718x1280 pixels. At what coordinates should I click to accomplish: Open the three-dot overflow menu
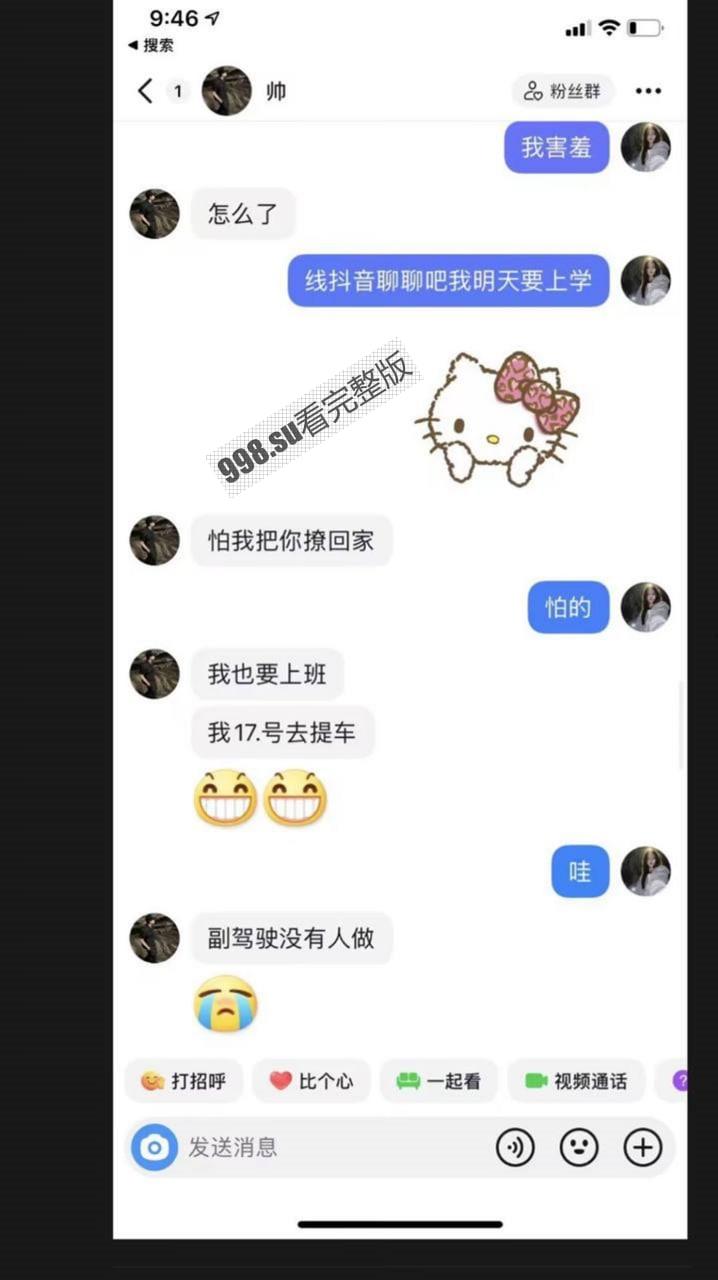pos(648,91)
